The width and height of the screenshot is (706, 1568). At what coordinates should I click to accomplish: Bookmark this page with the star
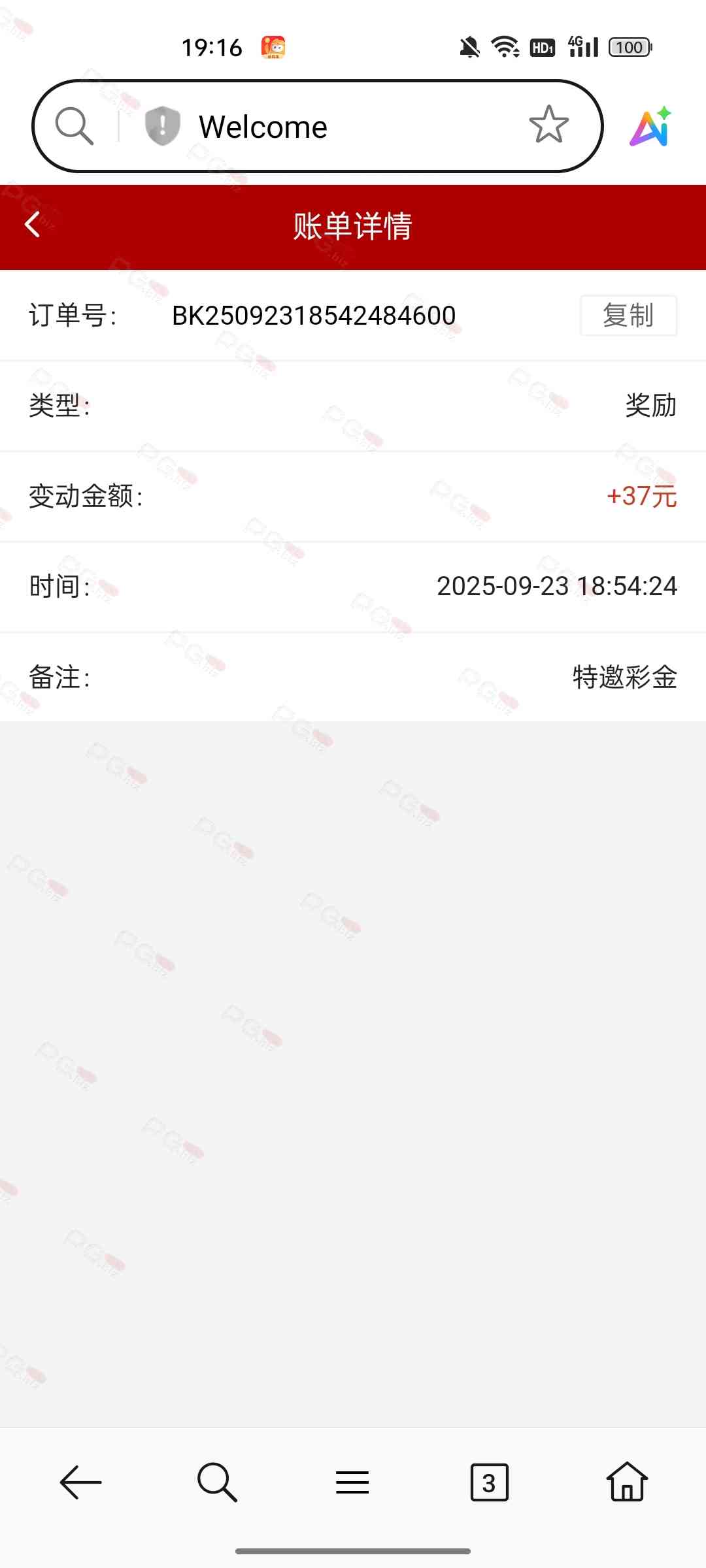548,125
